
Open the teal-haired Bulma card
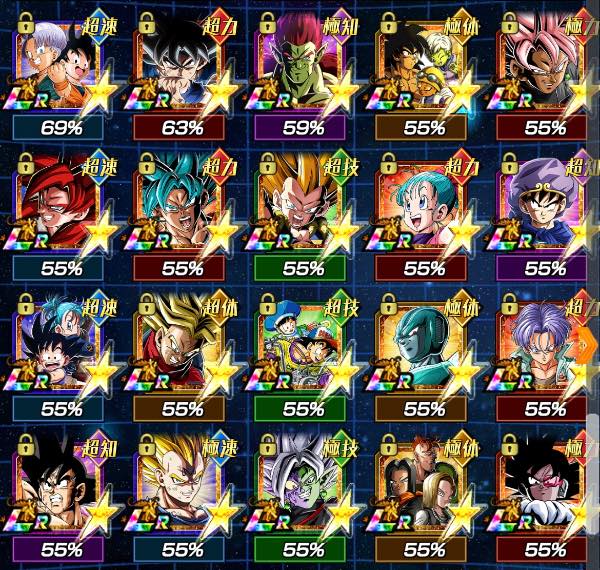tap(425, 208)
